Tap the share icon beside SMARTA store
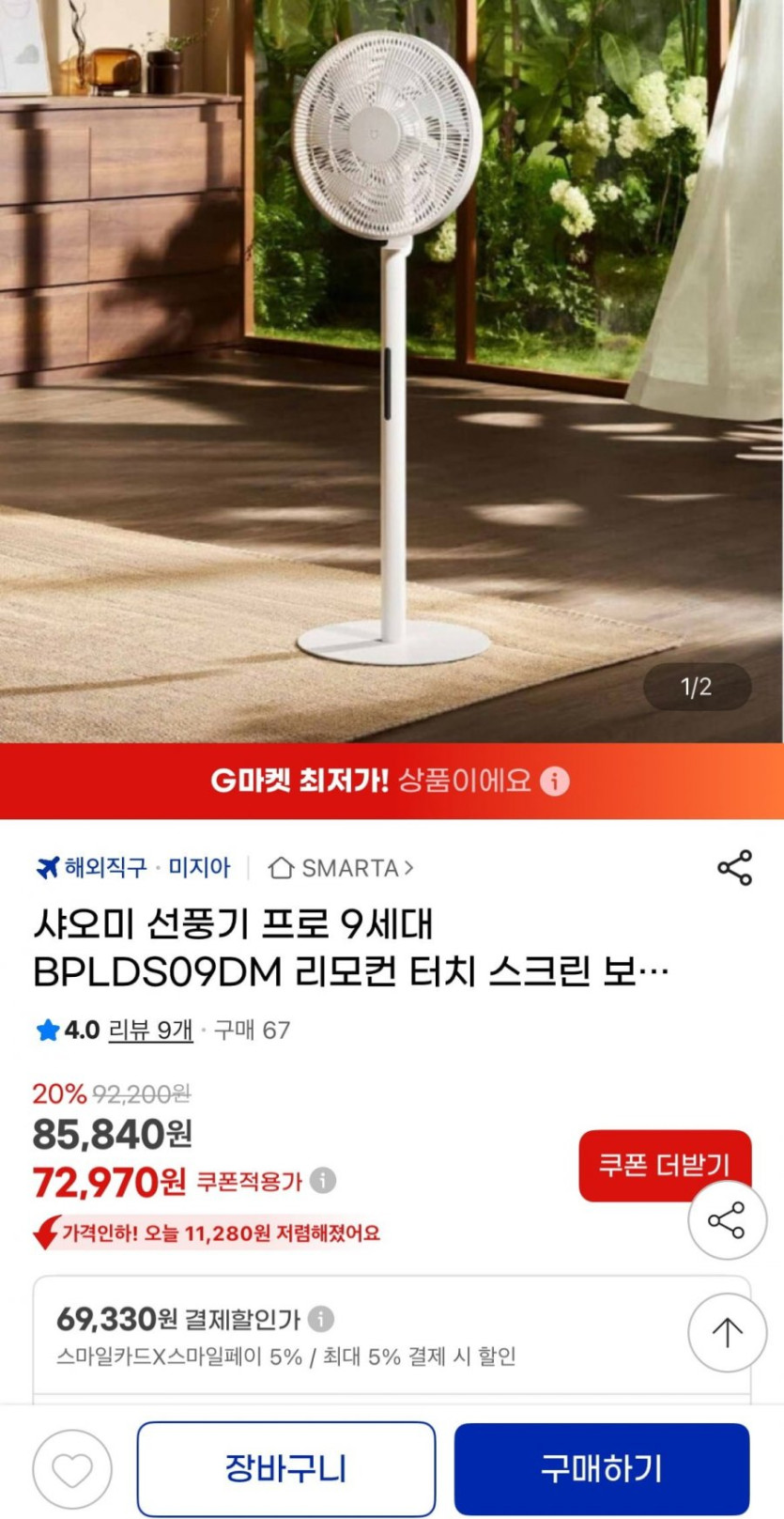 click(734, 868)
